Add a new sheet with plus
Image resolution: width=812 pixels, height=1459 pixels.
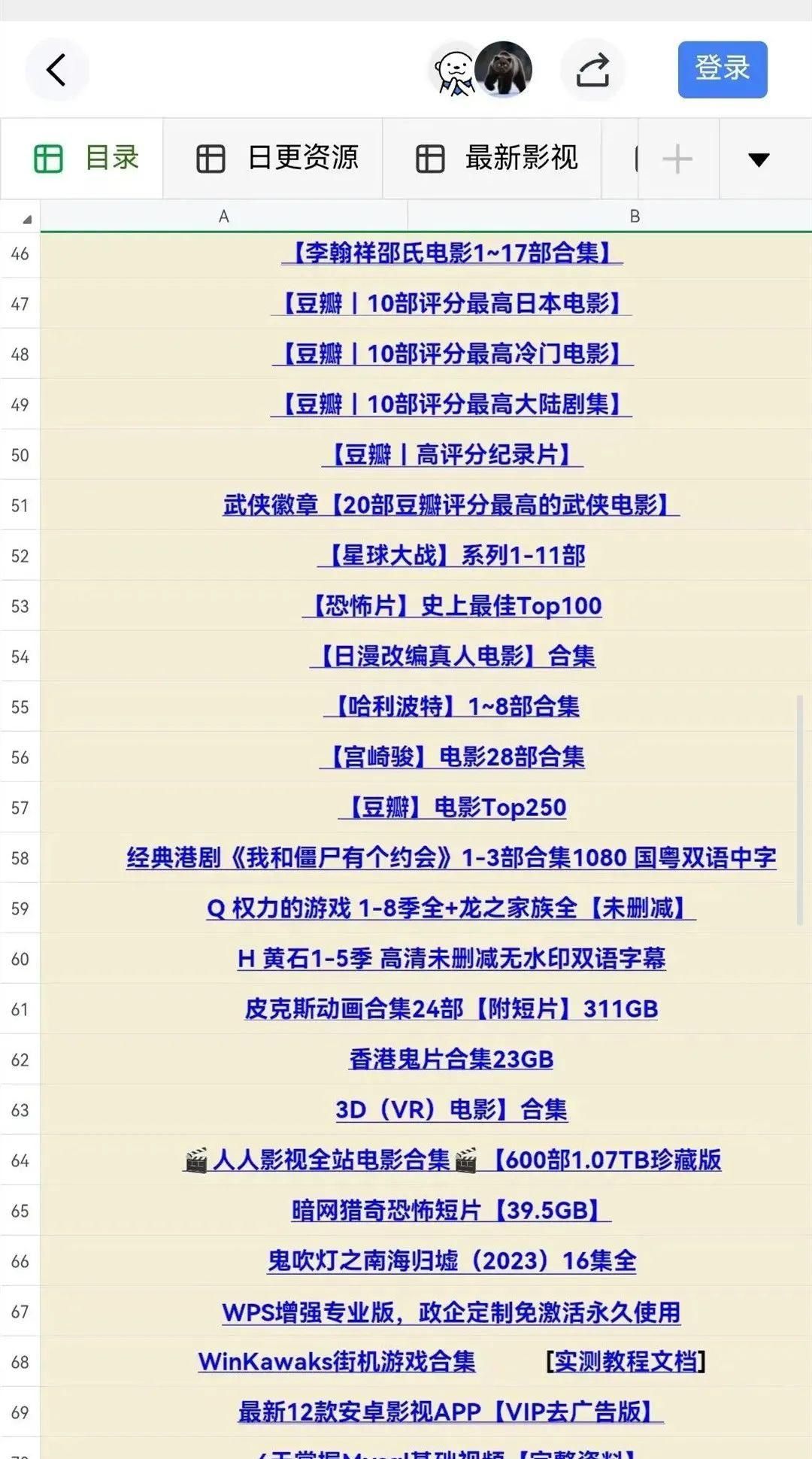tap(677, 159)
